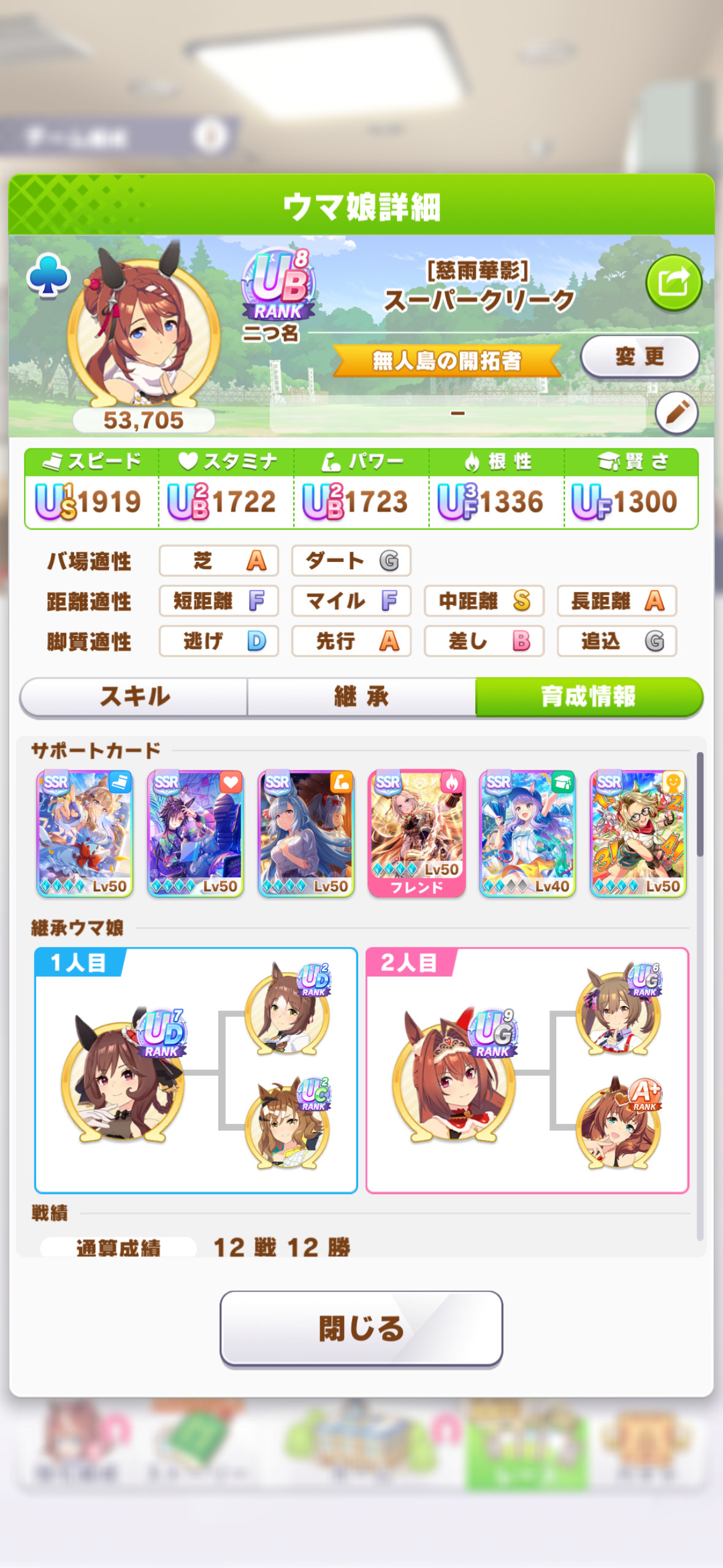The width and height of the screenshot is (723, 1568).
Task: Switch to the スキル tab
Action: click(134, 697)
